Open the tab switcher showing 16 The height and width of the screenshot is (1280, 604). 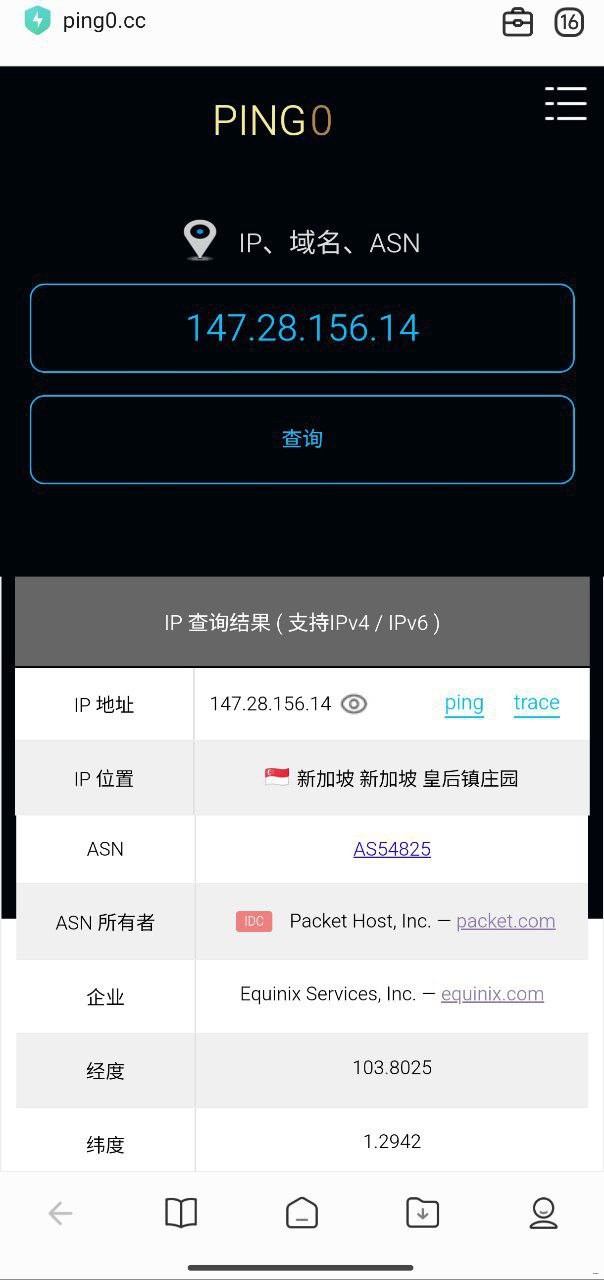point(569,22)
